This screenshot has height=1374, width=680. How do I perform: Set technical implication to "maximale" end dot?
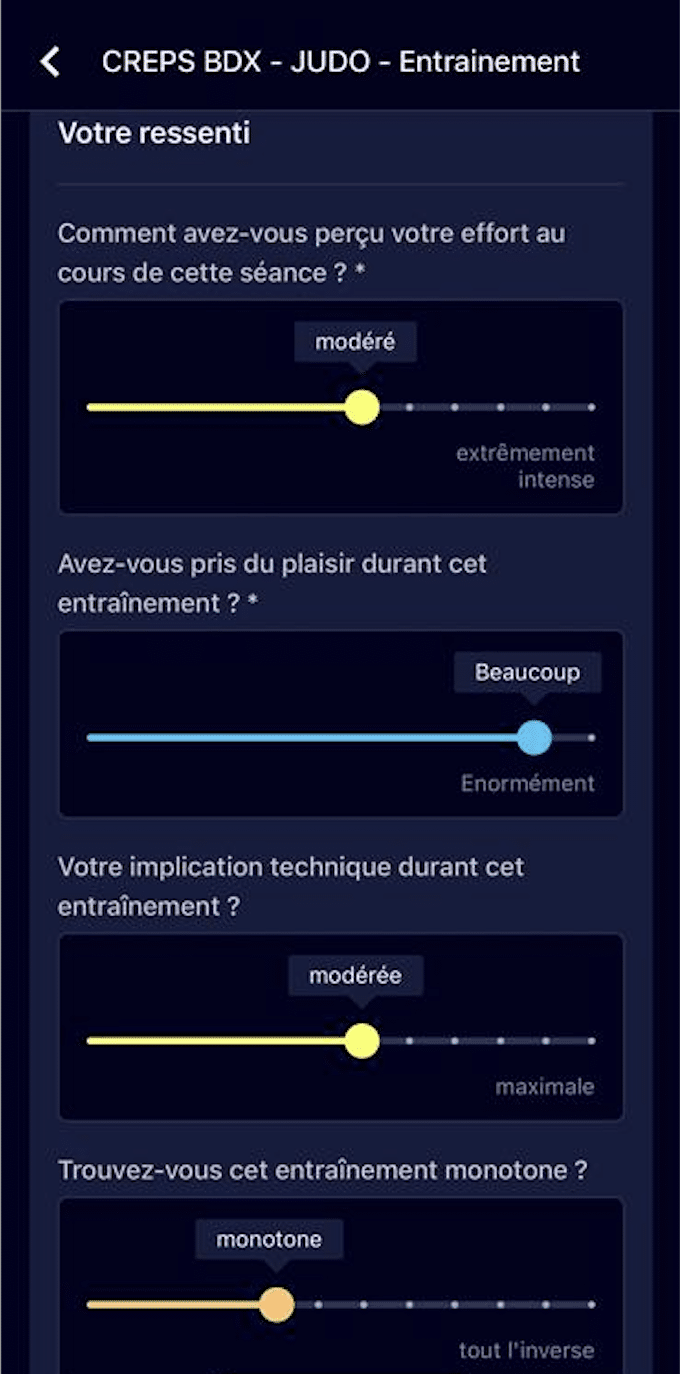592,1041
